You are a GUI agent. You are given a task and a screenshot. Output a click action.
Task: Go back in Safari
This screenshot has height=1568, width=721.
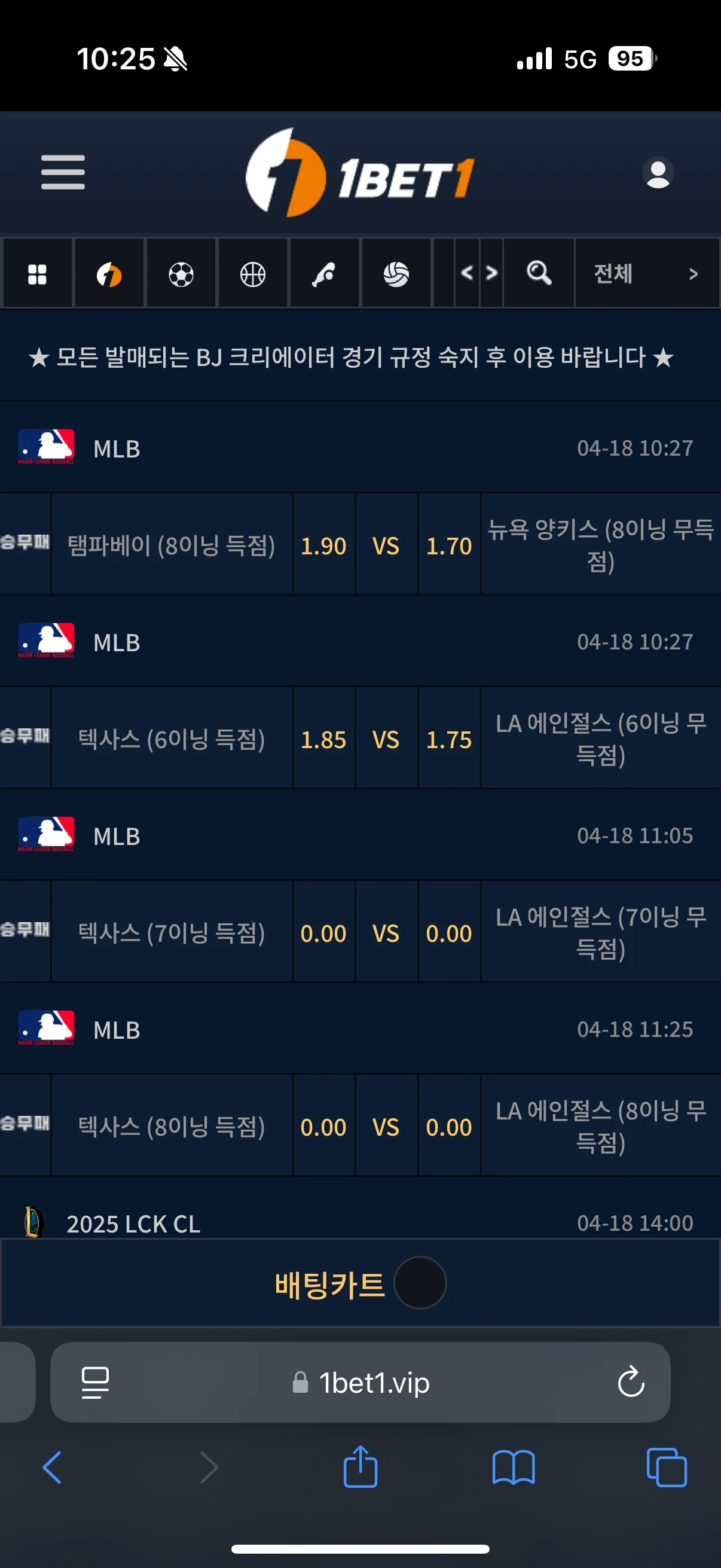pos(52,1468)
